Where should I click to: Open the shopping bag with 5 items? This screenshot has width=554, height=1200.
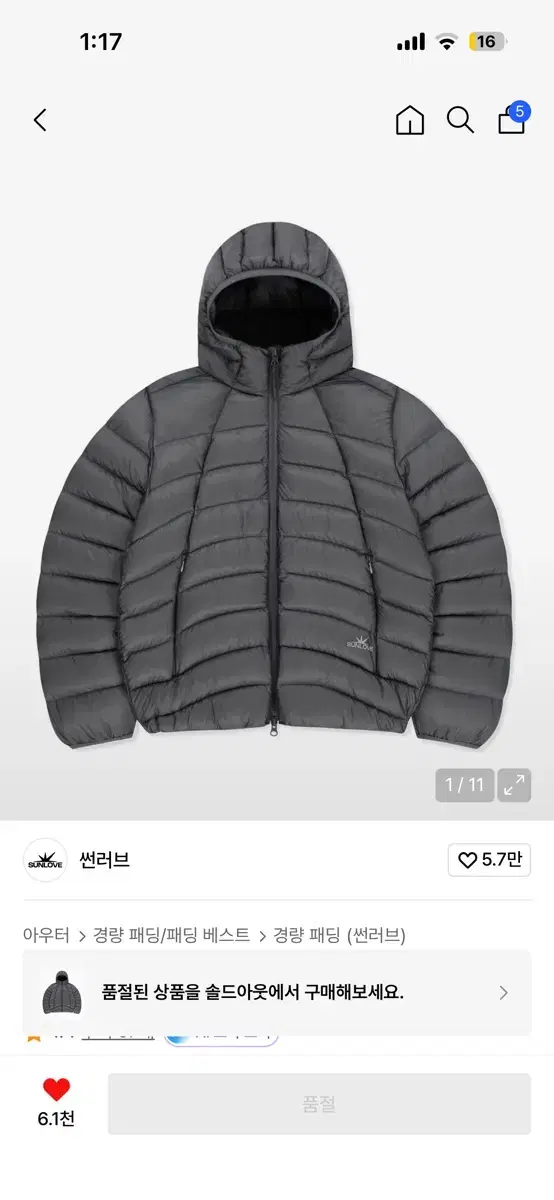(512, 119)
